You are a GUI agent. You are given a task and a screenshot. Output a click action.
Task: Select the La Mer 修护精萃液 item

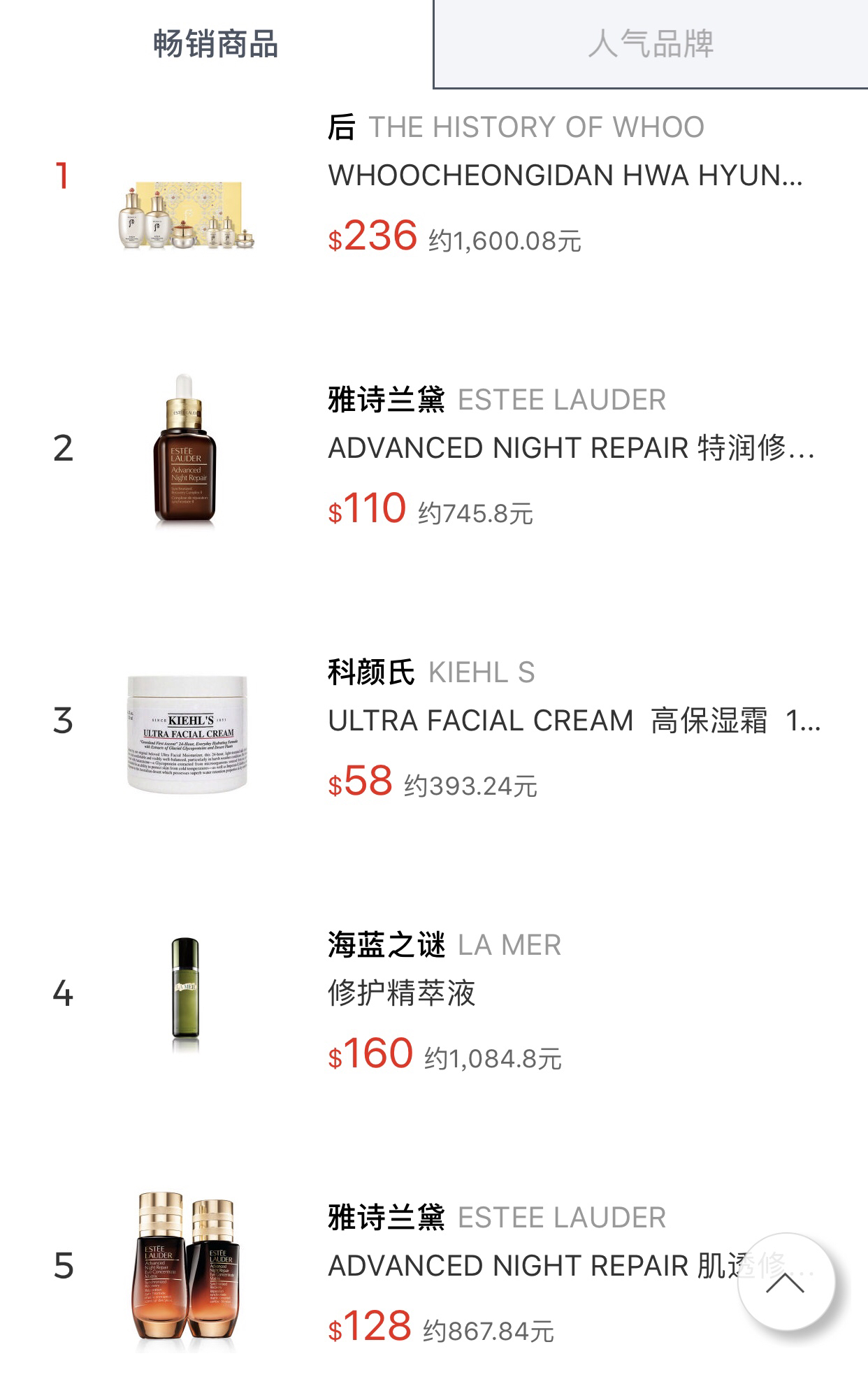[402, 993]
